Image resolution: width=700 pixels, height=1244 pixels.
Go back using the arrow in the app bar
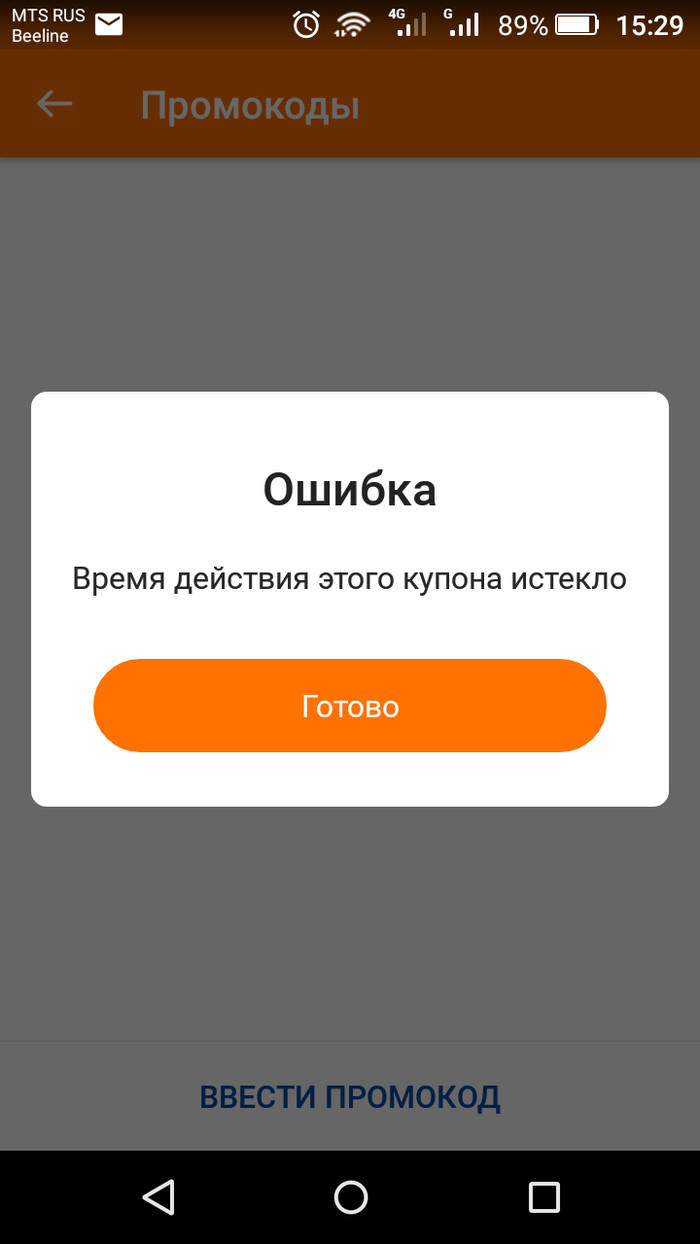click(x=55, y=104)
